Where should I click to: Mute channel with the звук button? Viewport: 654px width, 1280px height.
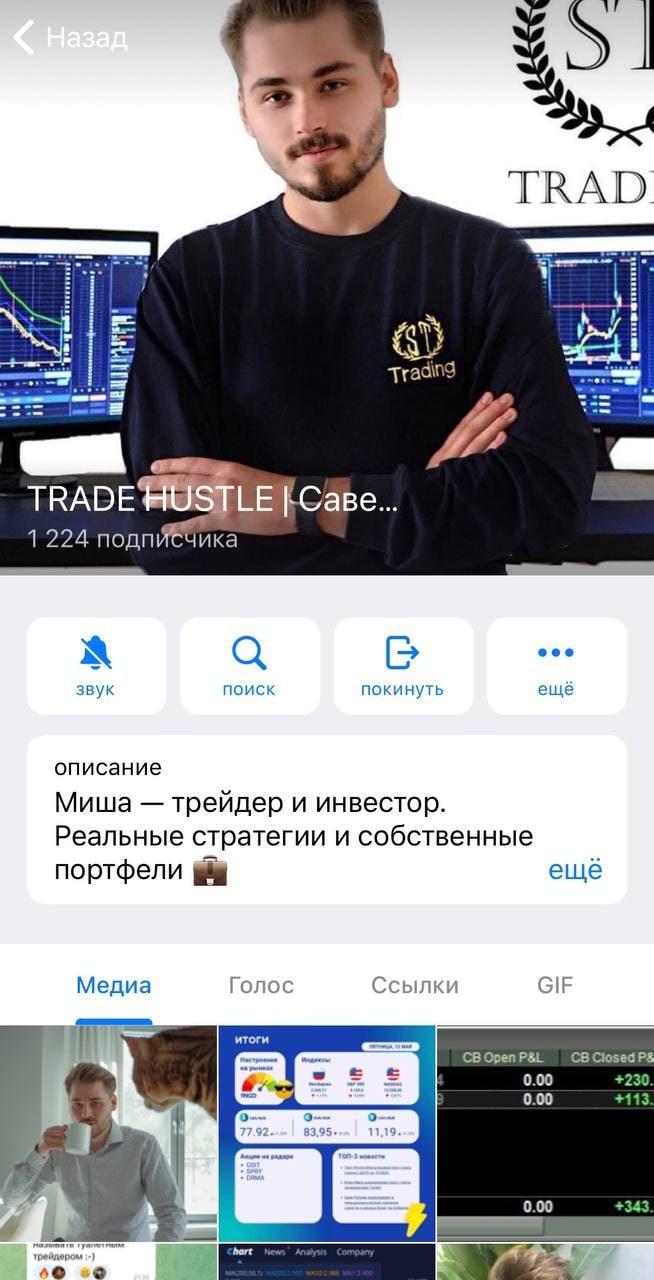pos(96,666)
